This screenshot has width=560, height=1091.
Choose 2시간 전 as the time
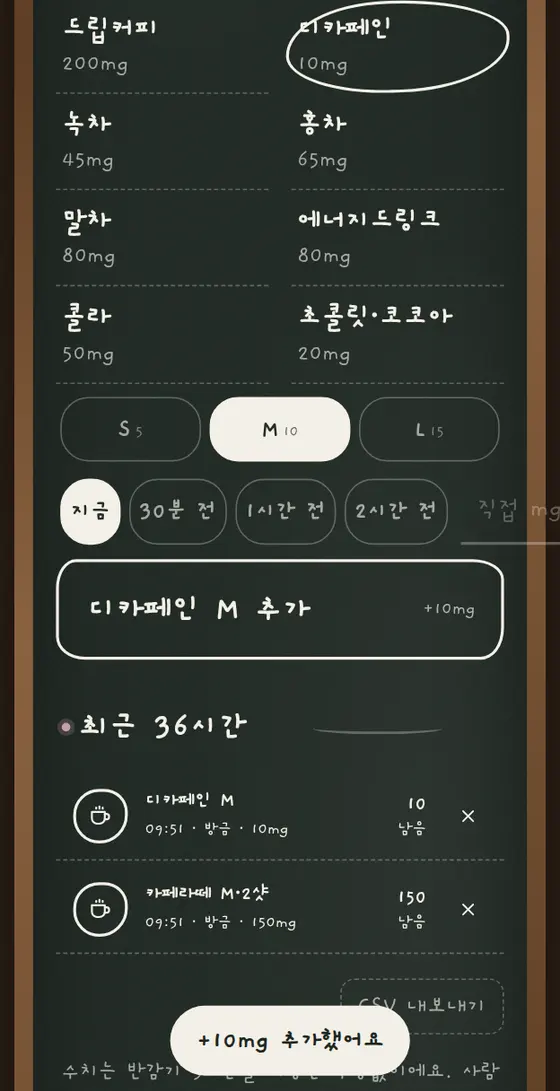[x=396, y=511]
